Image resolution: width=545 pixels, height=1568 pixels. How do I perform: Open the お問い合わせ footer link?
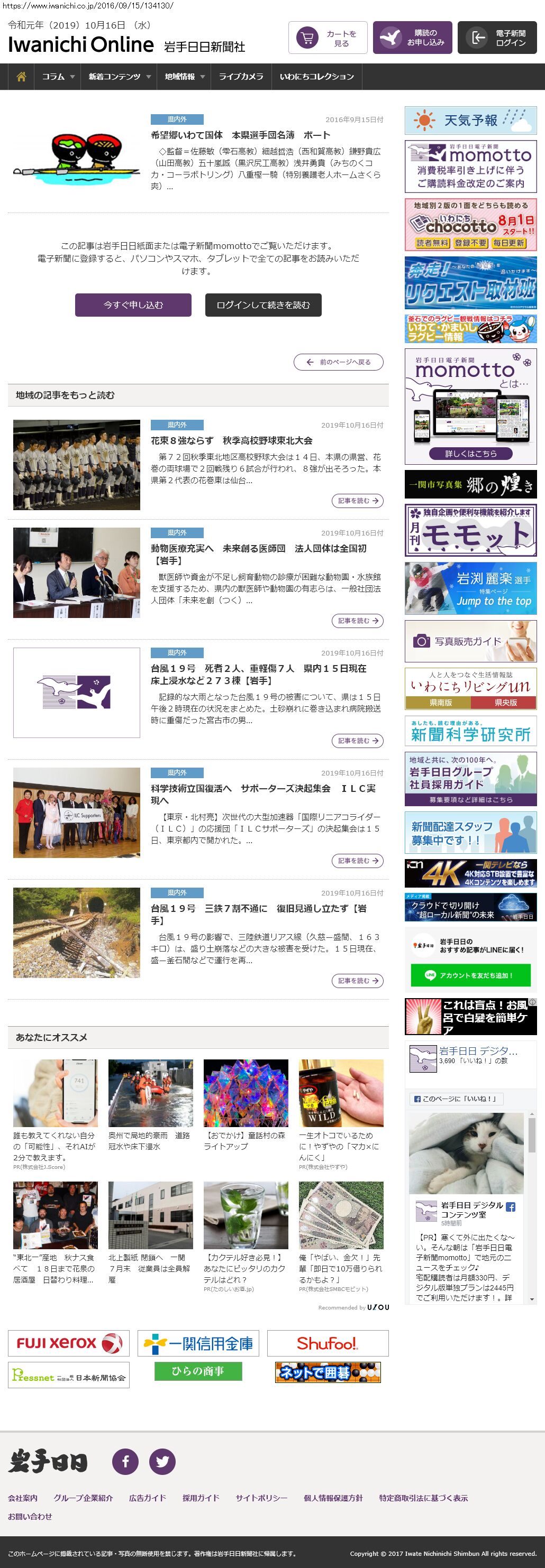(30, 1517)
